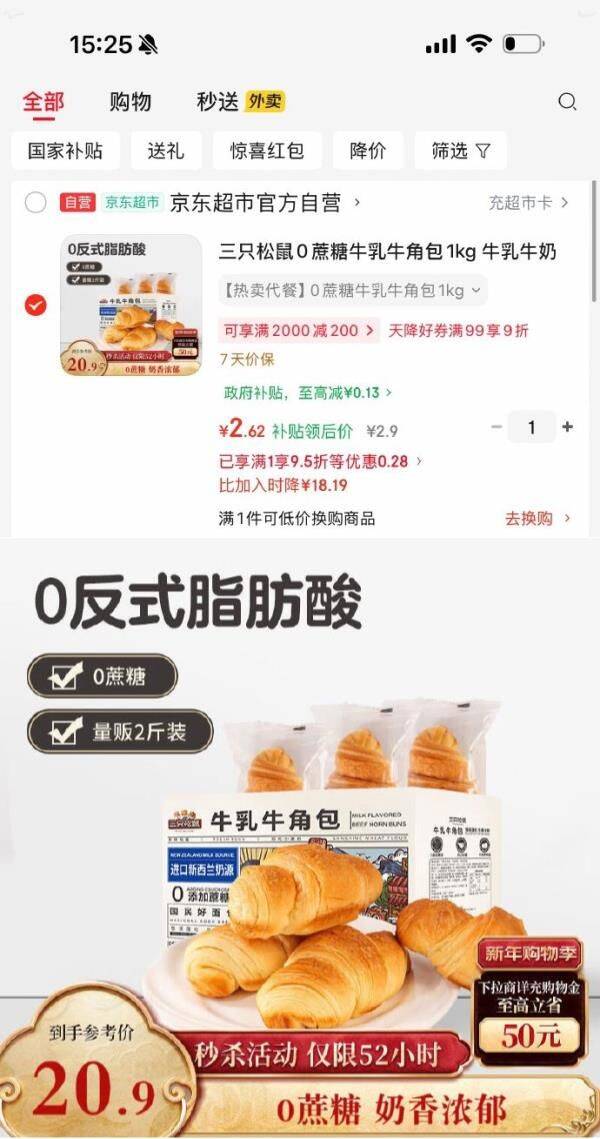600x1139 pixels.
Task: Show items with 降价
Action: click(x=368, y=151)
